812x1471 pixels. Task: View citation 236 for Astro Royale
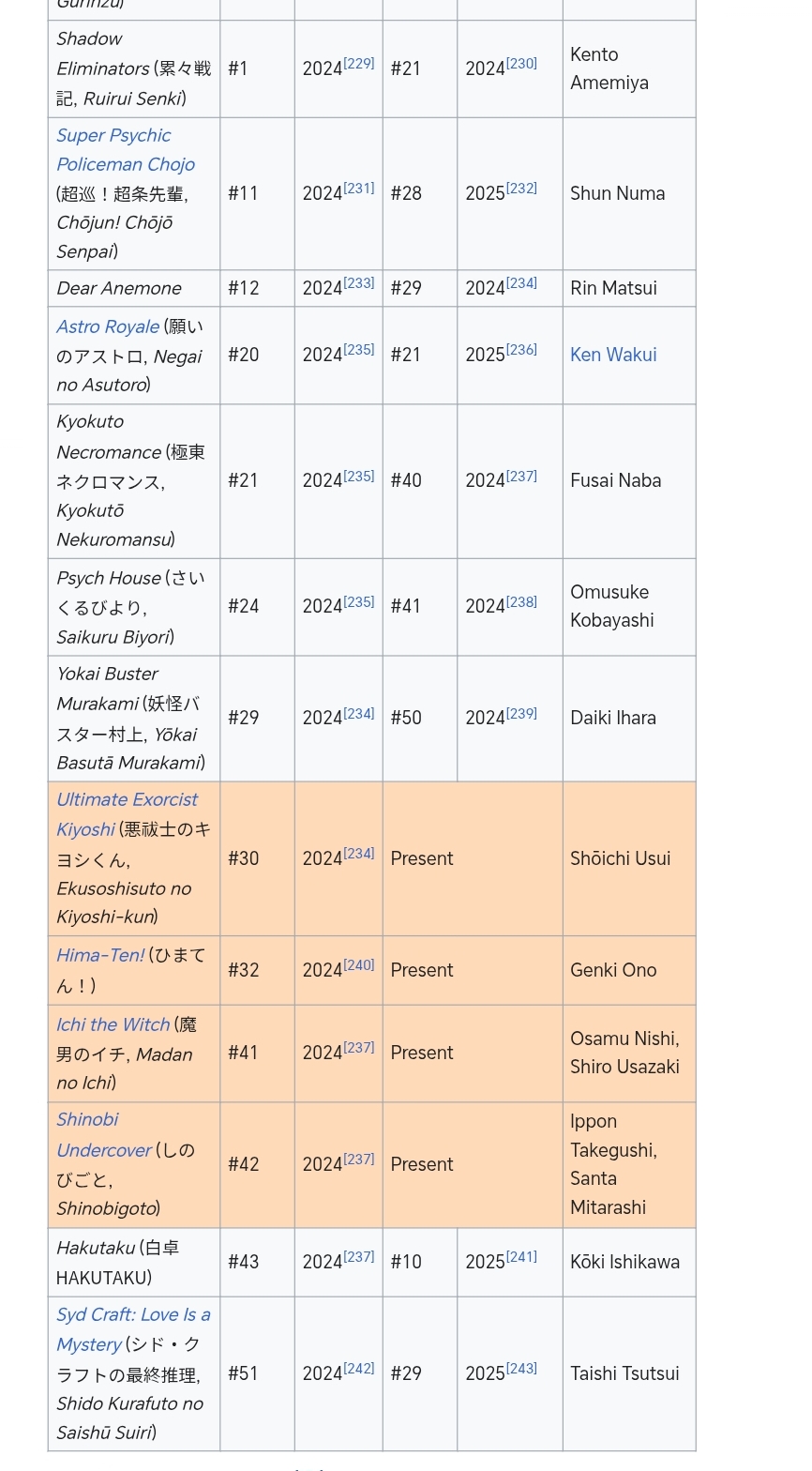click(521, 350)
